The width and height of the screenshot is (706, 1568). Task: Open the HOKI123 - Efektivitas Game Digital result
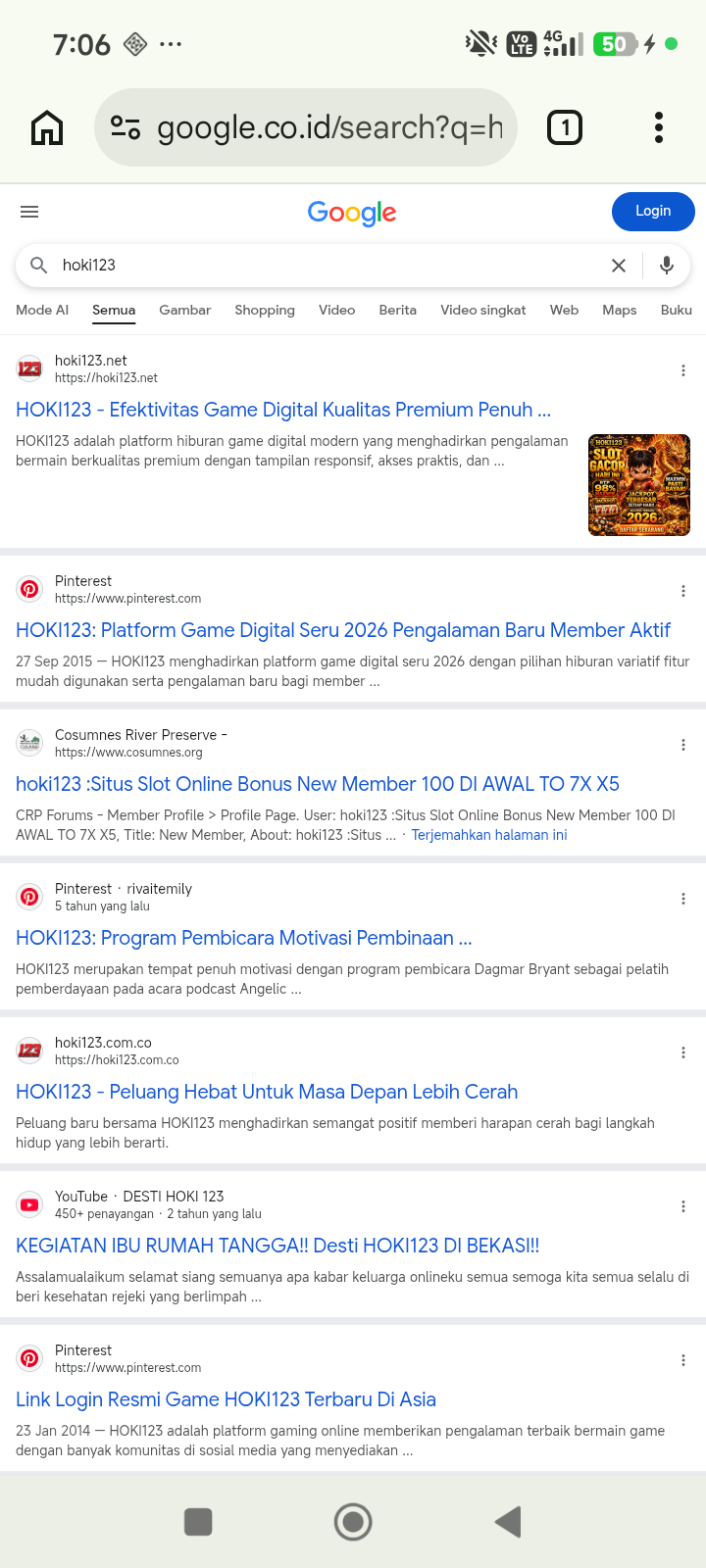283,410
